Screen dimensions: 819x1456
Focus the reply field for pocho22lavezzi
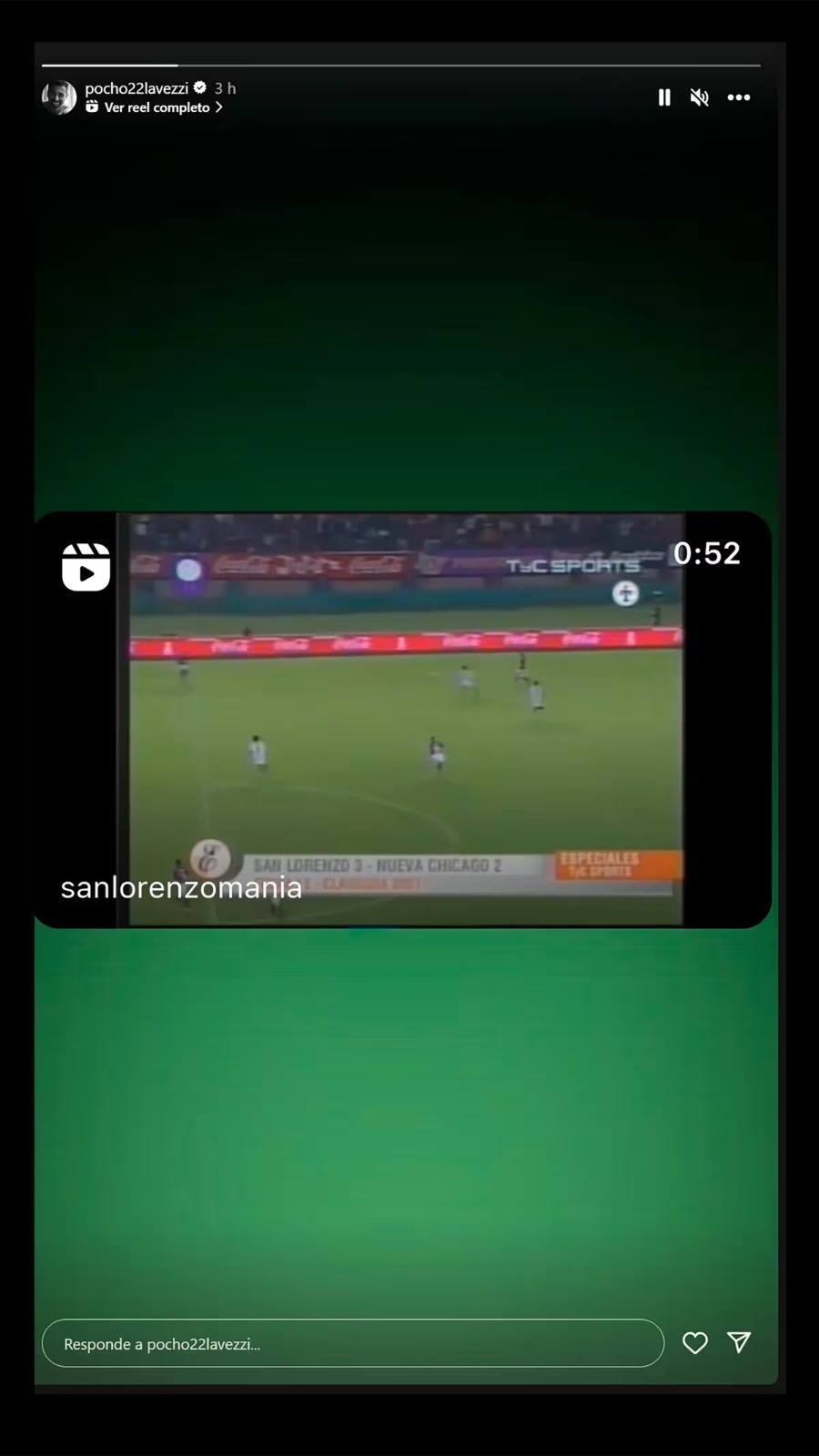pyautogui.click(x=353, y=1343)
